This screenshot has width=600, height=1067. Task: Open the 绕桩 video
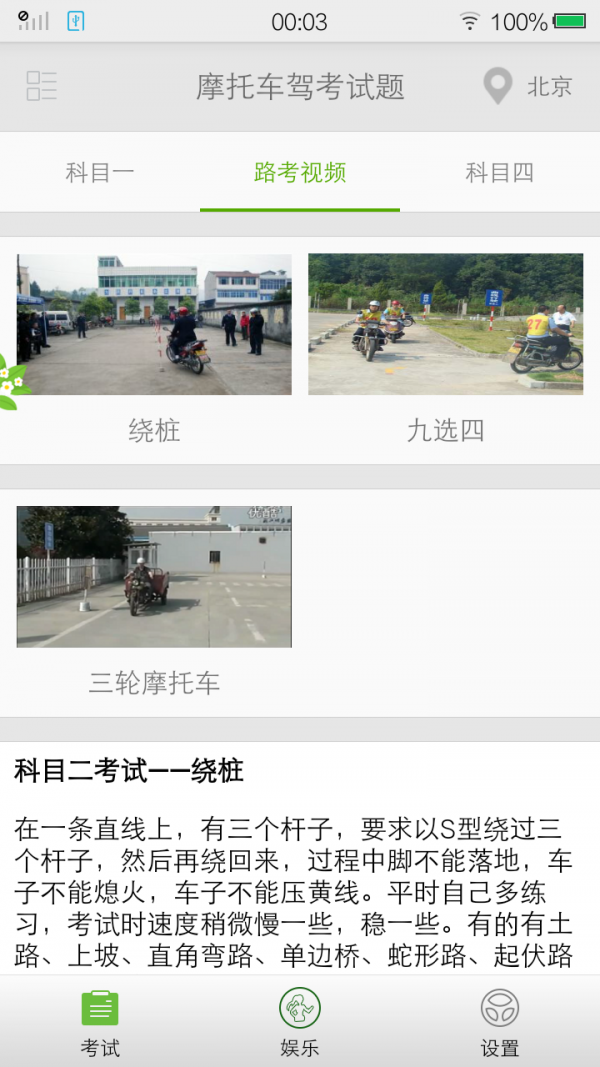[x=154, y=325]
